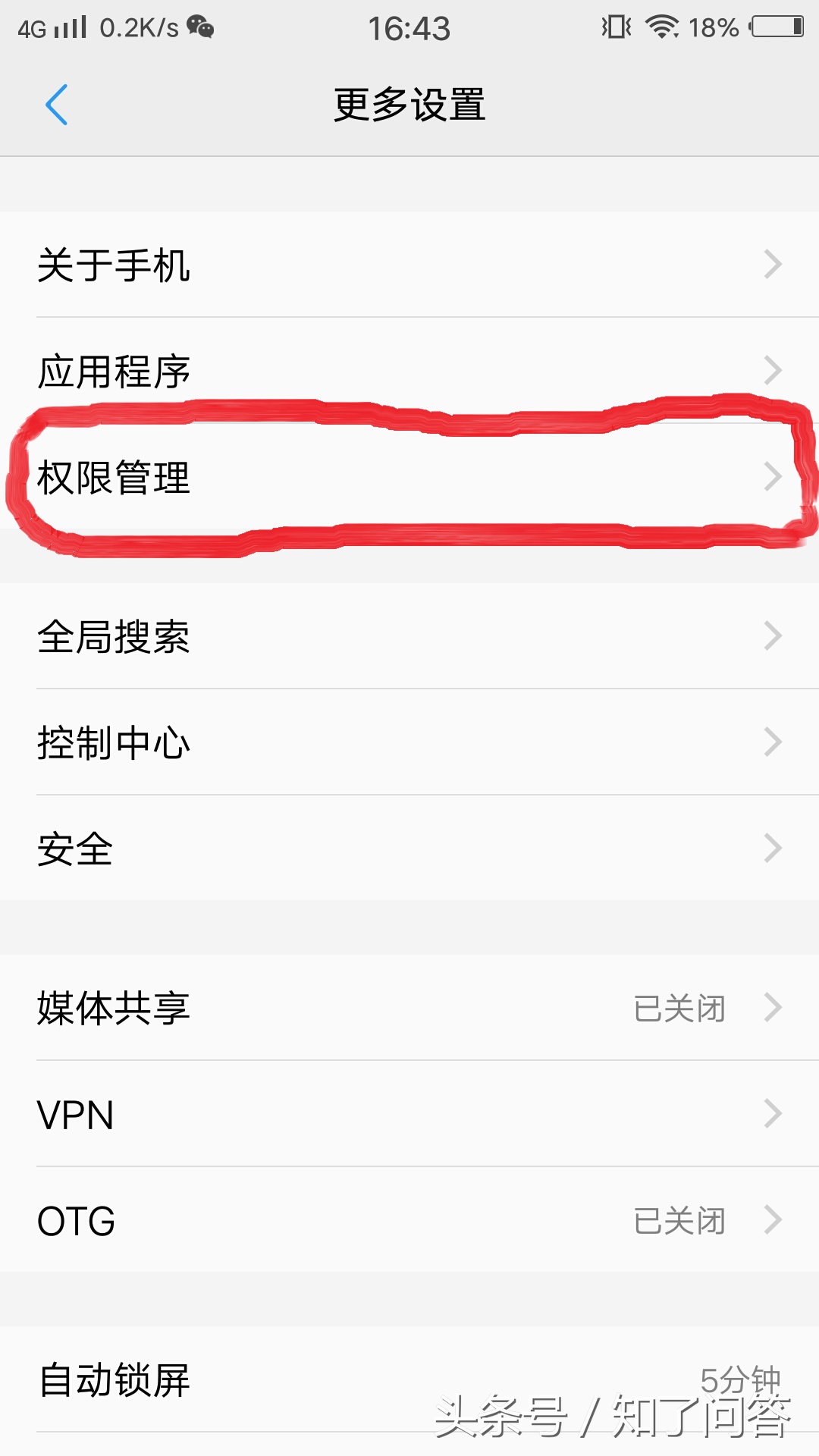Tap the vibrate mode icon

[617, 25]
